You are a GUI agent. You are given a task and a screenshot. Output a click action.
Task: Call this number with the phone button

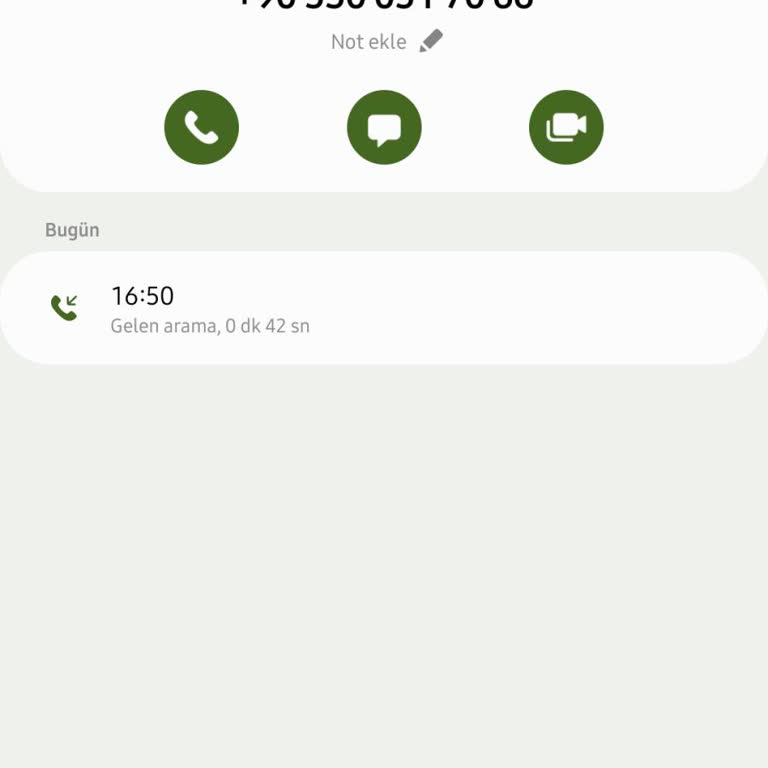tap(201, 127)
